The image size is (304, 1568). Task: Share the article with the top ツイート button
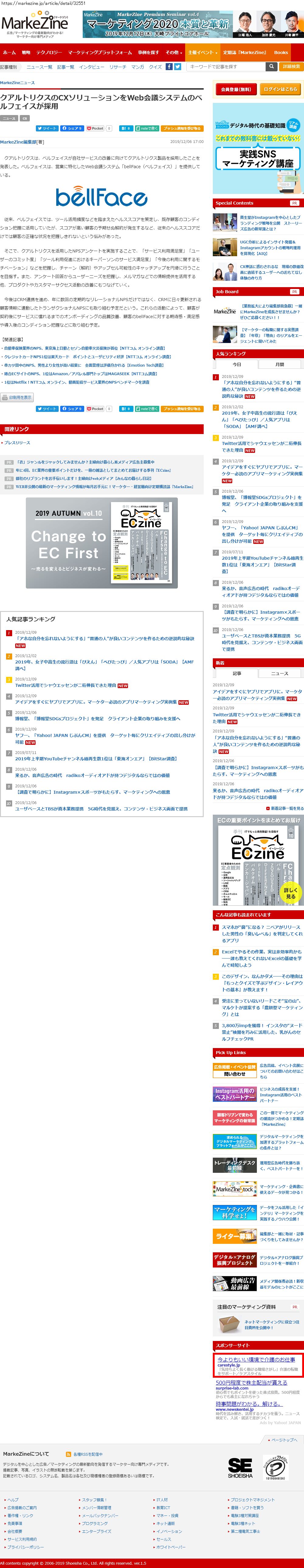pos(47,128)
